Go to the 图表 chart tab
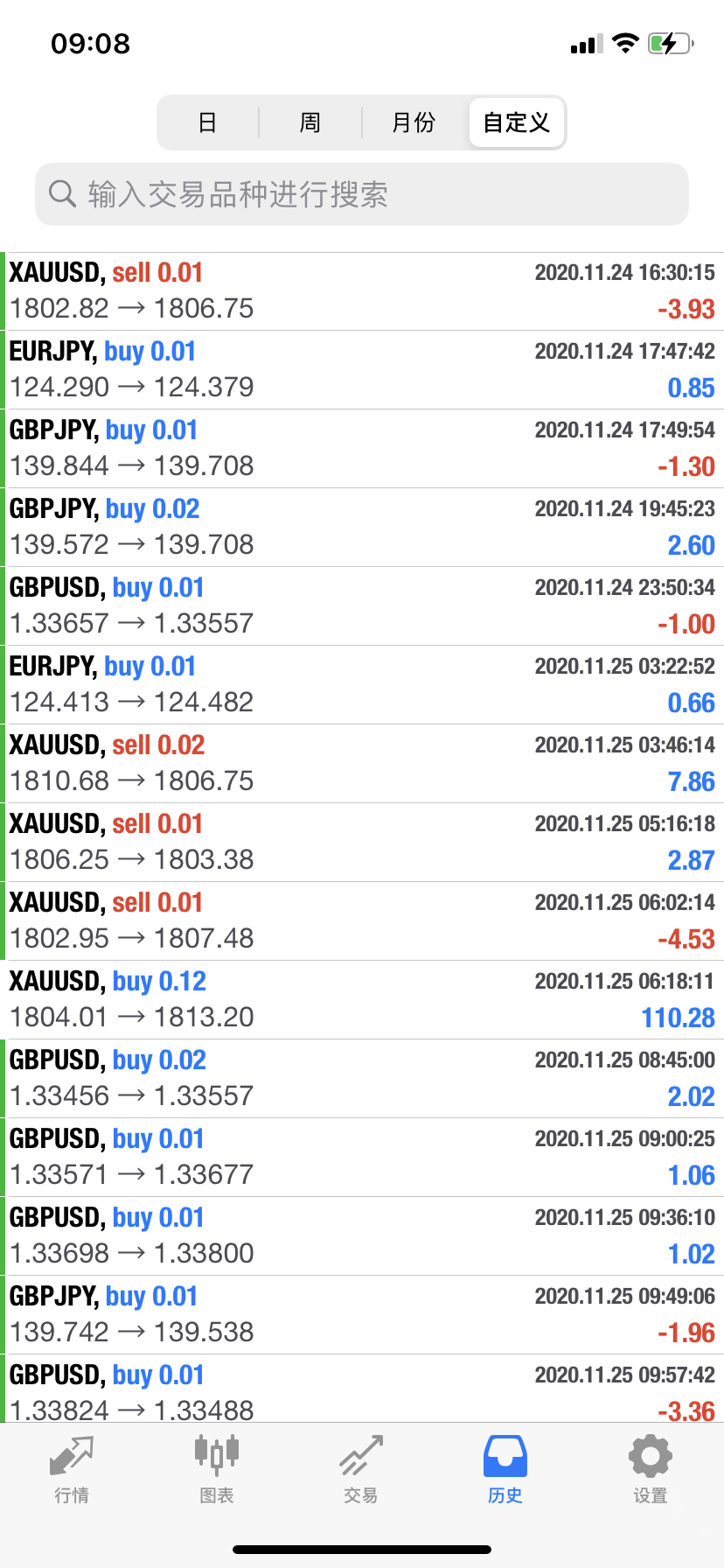The image size is (724, 1568). pyautogui.click(x=217, y=1469)
